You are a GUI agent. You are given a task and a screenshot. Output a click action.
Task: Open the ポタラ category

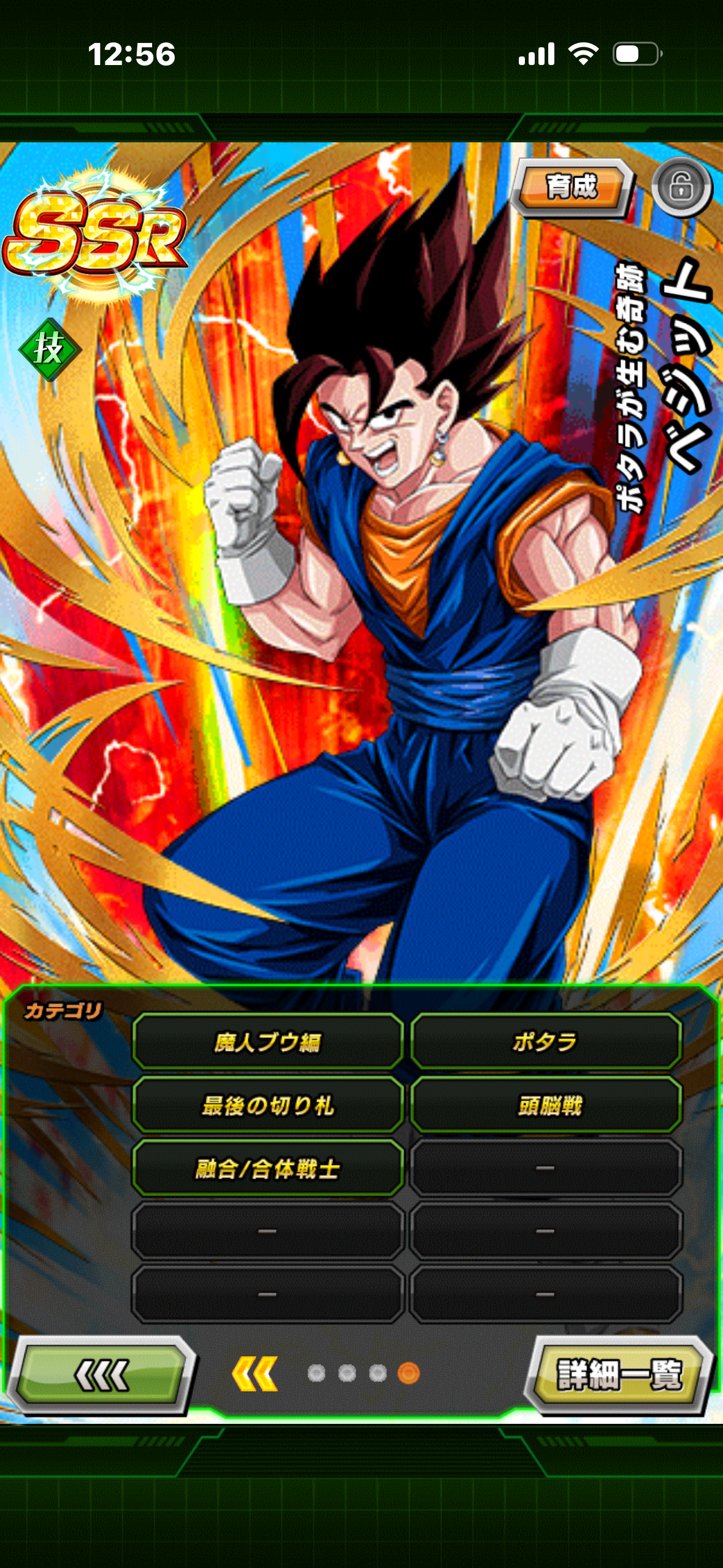click(545, 1042)
